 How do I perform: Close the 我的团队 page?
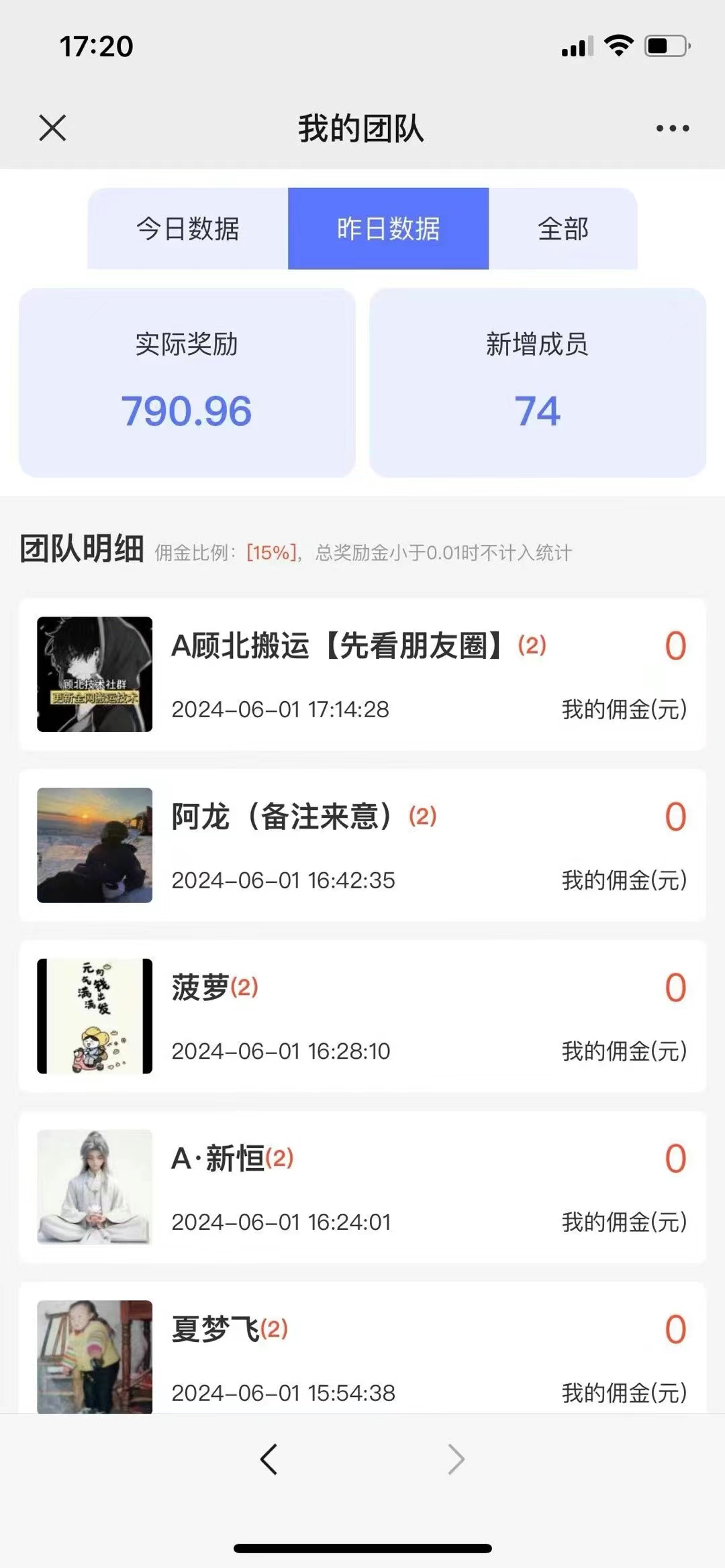[52, 127]
